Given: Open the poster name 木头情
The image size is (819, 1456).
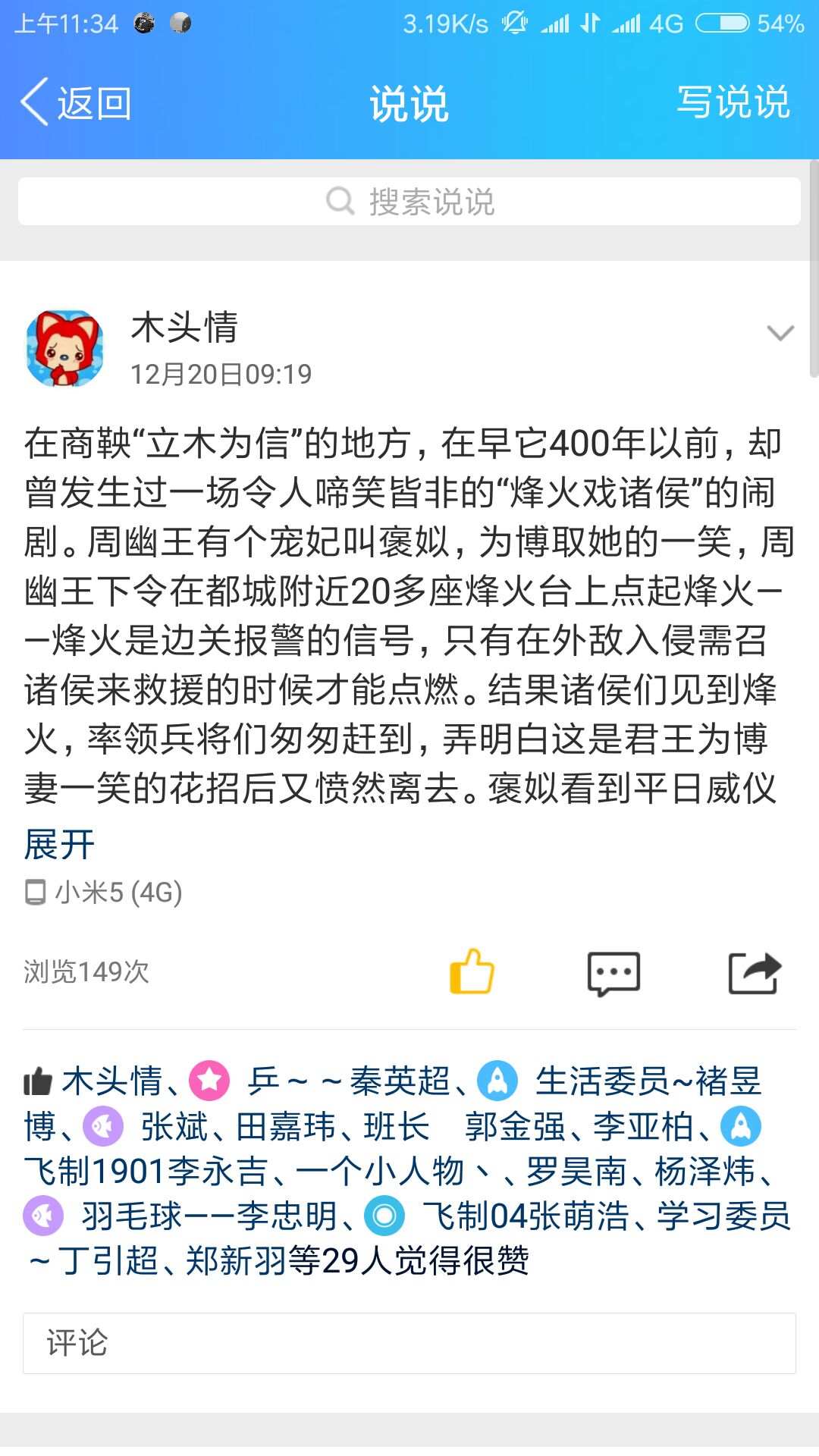Looking at the screenshot, I should 184,328.
